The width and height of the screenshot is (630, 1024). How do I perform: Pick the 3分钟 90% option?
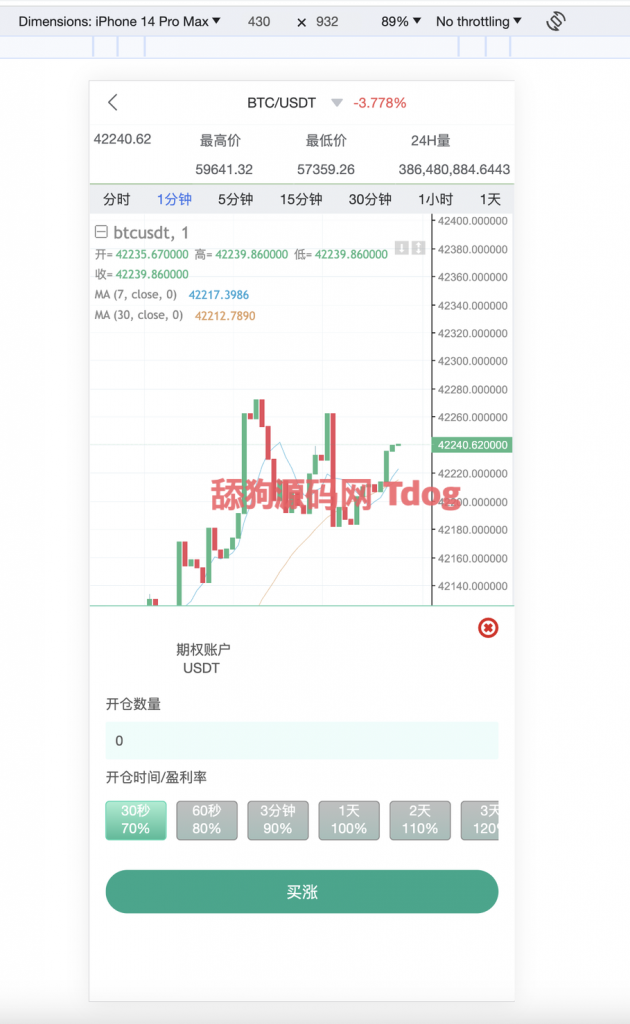[278, 820]
